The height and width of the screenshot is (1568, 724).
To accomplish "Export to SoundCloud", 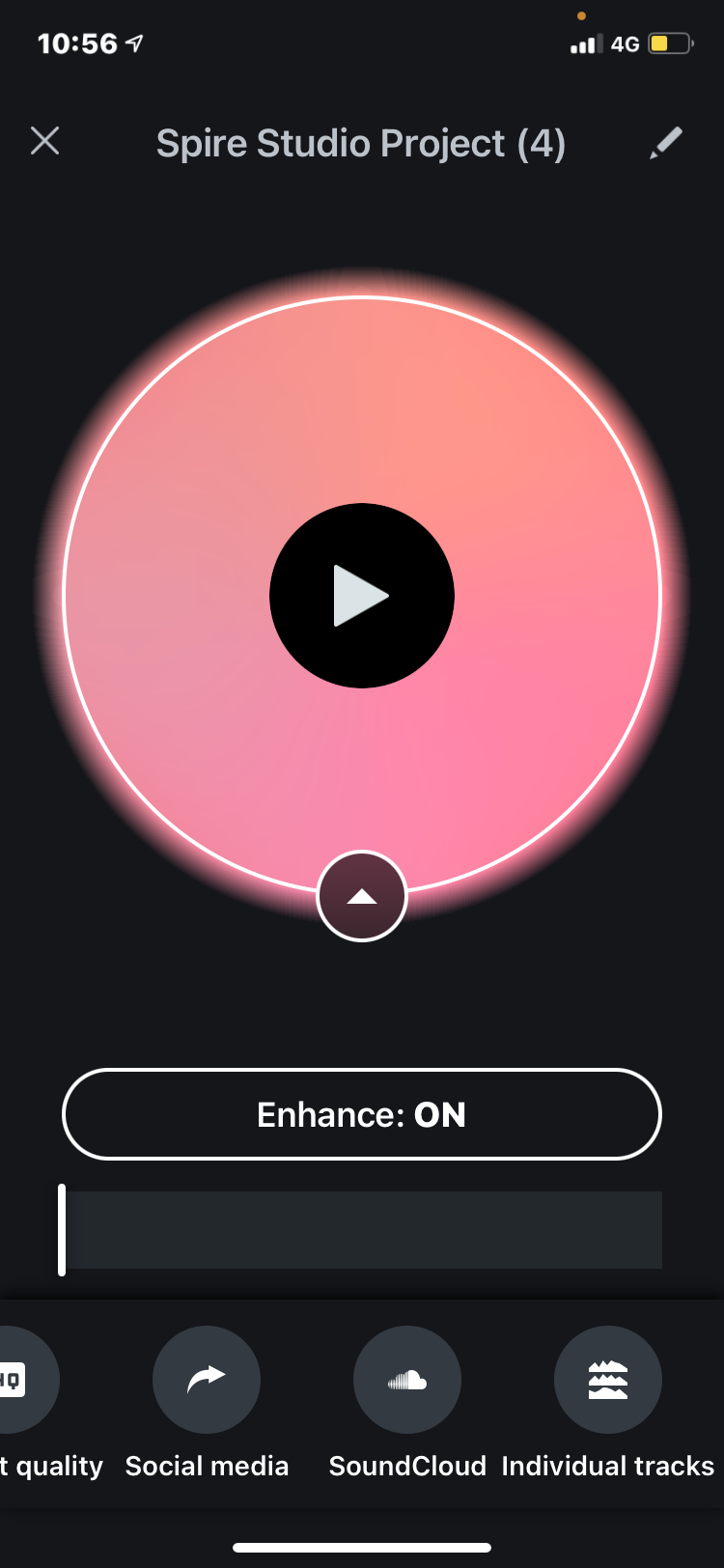I will [x=407, y=1380].
